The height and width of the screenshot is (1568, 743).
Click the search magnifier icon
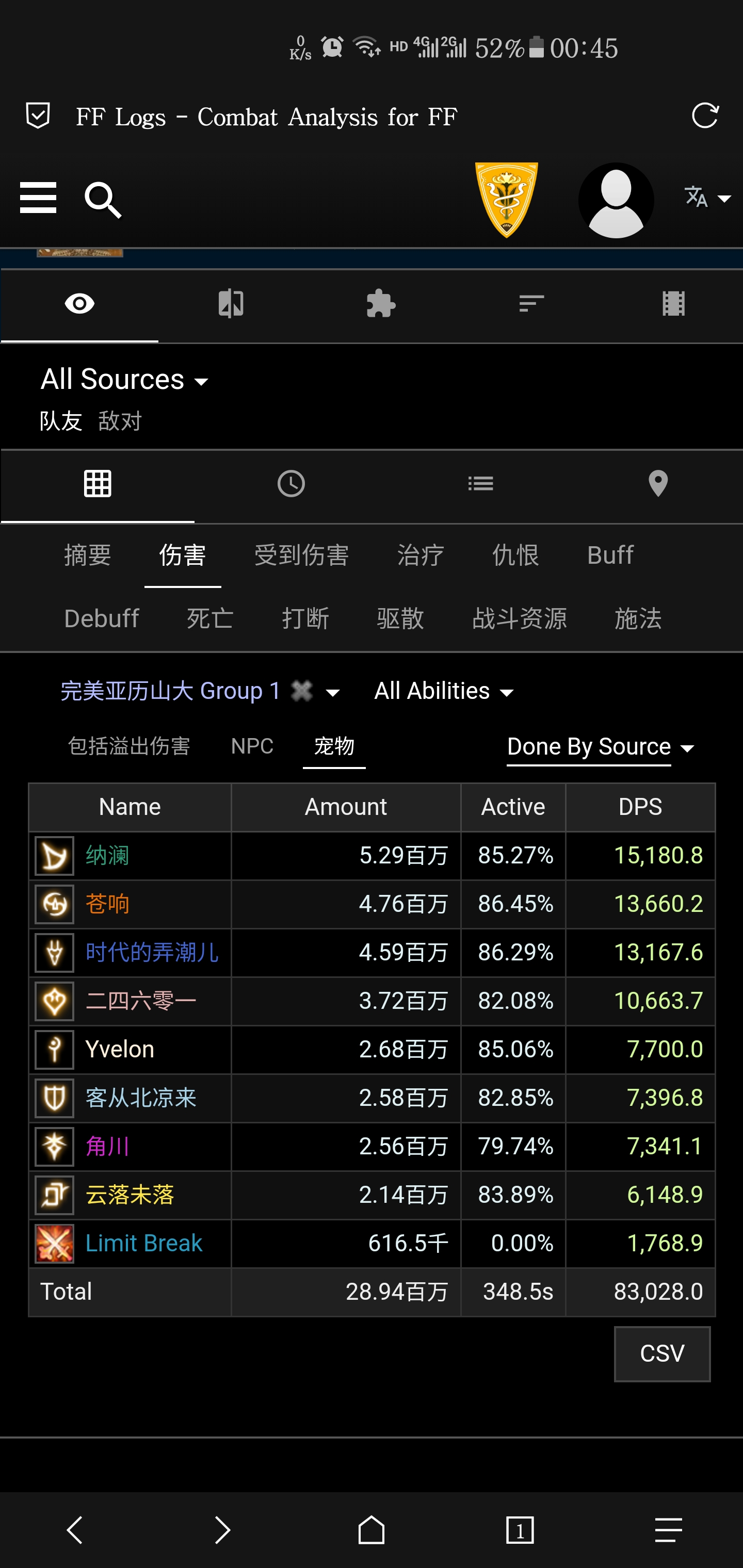point(102,199)
